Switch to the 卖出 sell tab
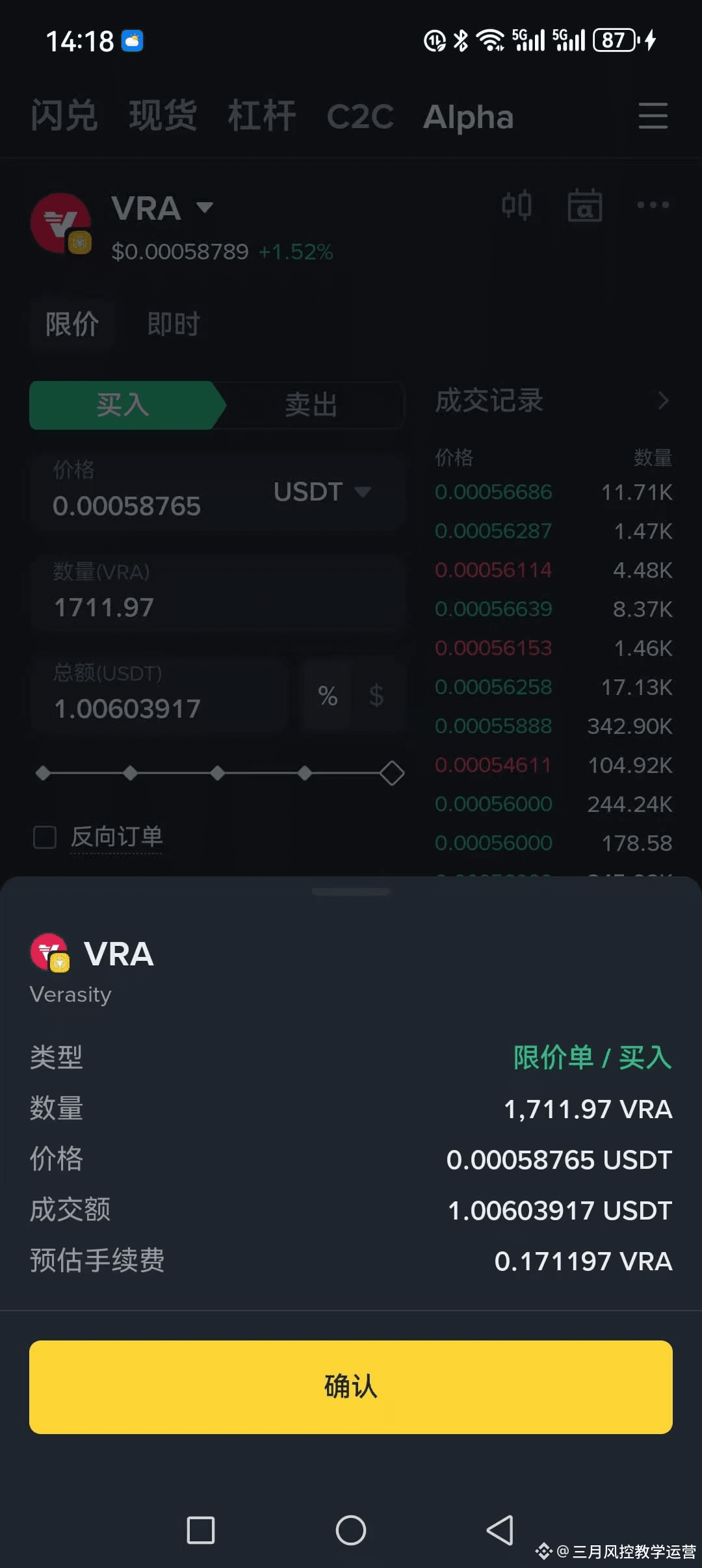The height and width of the screenshot is (1568, 702). pos(311,405)
